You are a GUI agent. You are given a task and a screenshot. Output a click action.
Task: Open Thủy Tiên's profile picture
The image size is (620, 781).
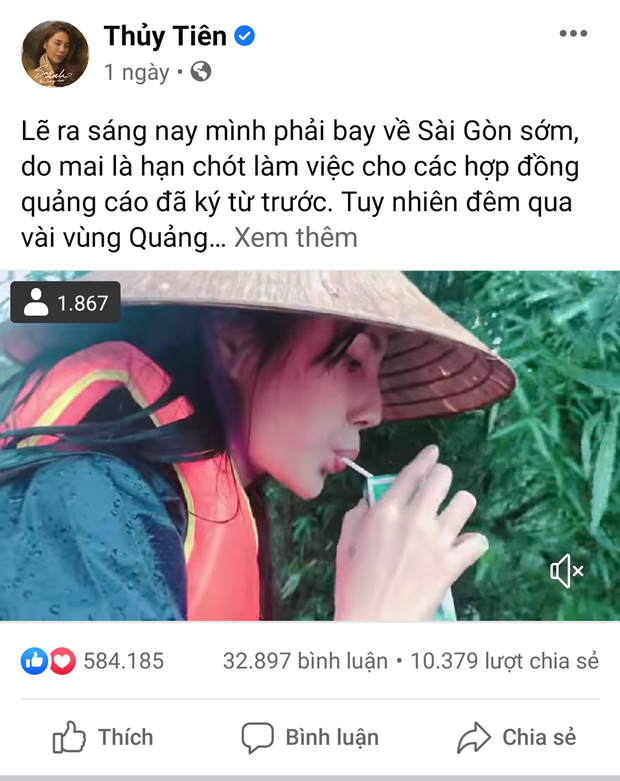(x=55, y=55)
